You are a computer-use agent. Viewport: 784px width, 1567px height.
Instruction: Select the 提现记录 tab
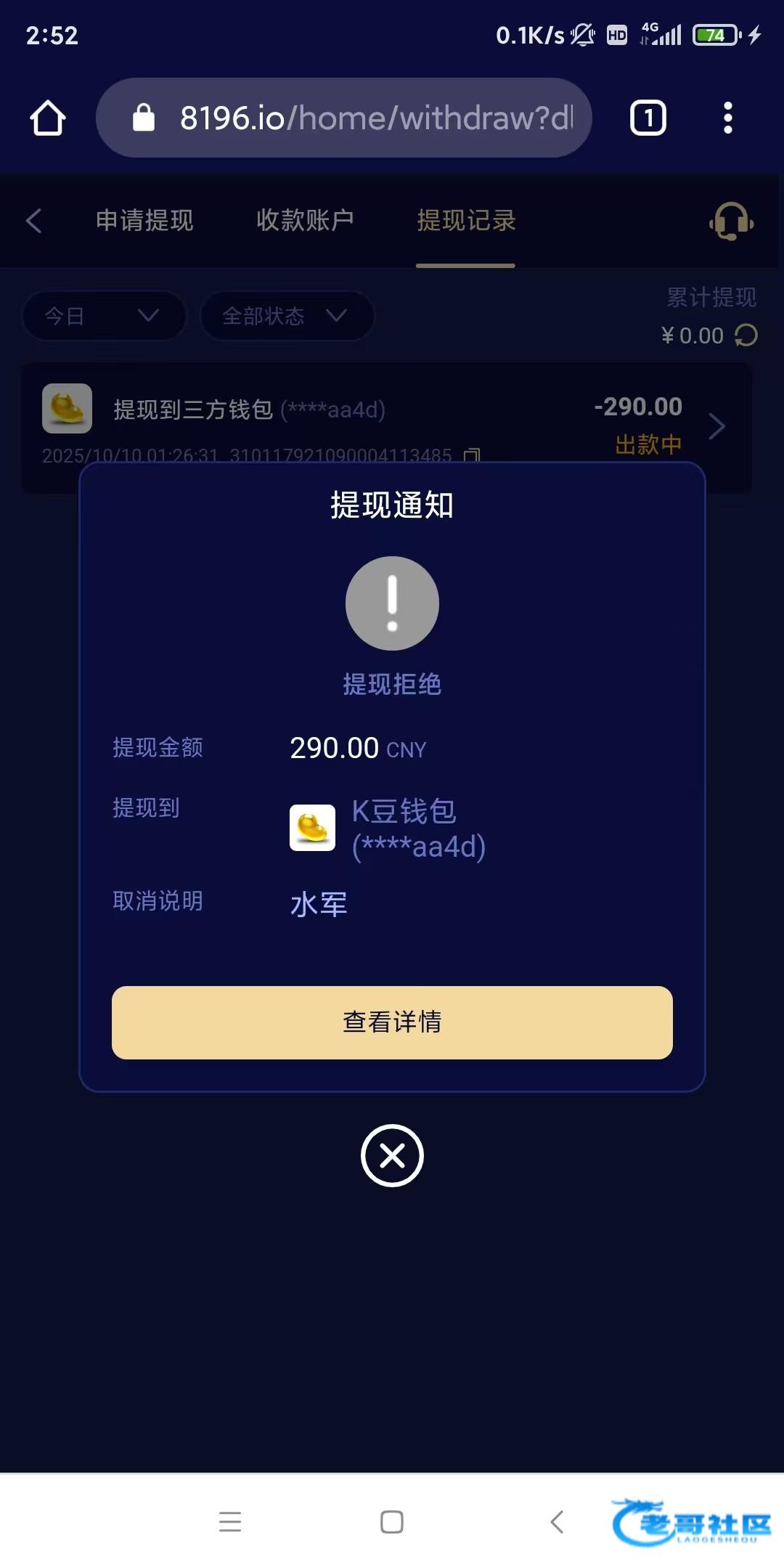(x=466, y=220)
